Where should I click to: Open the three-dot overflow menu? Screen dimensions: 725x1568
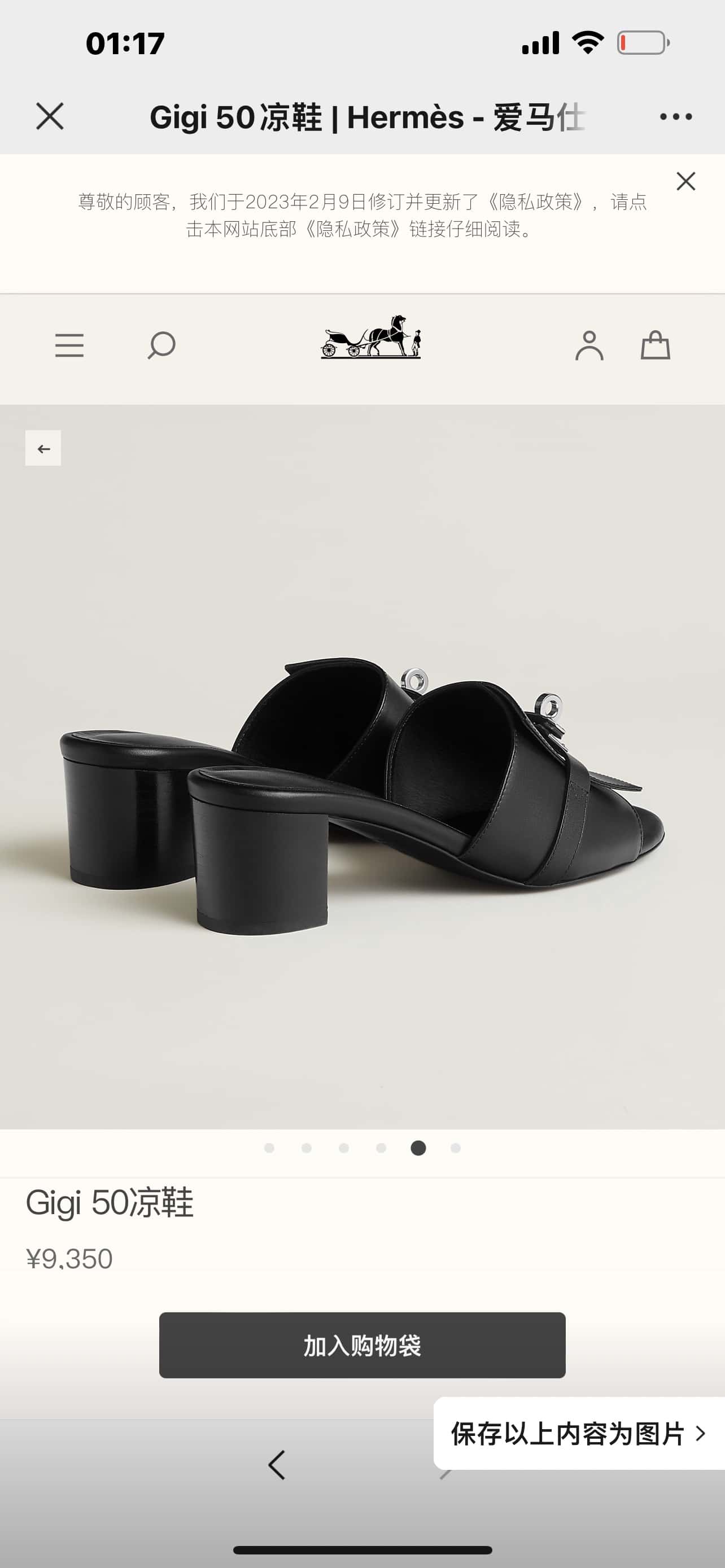pos(676,116)
